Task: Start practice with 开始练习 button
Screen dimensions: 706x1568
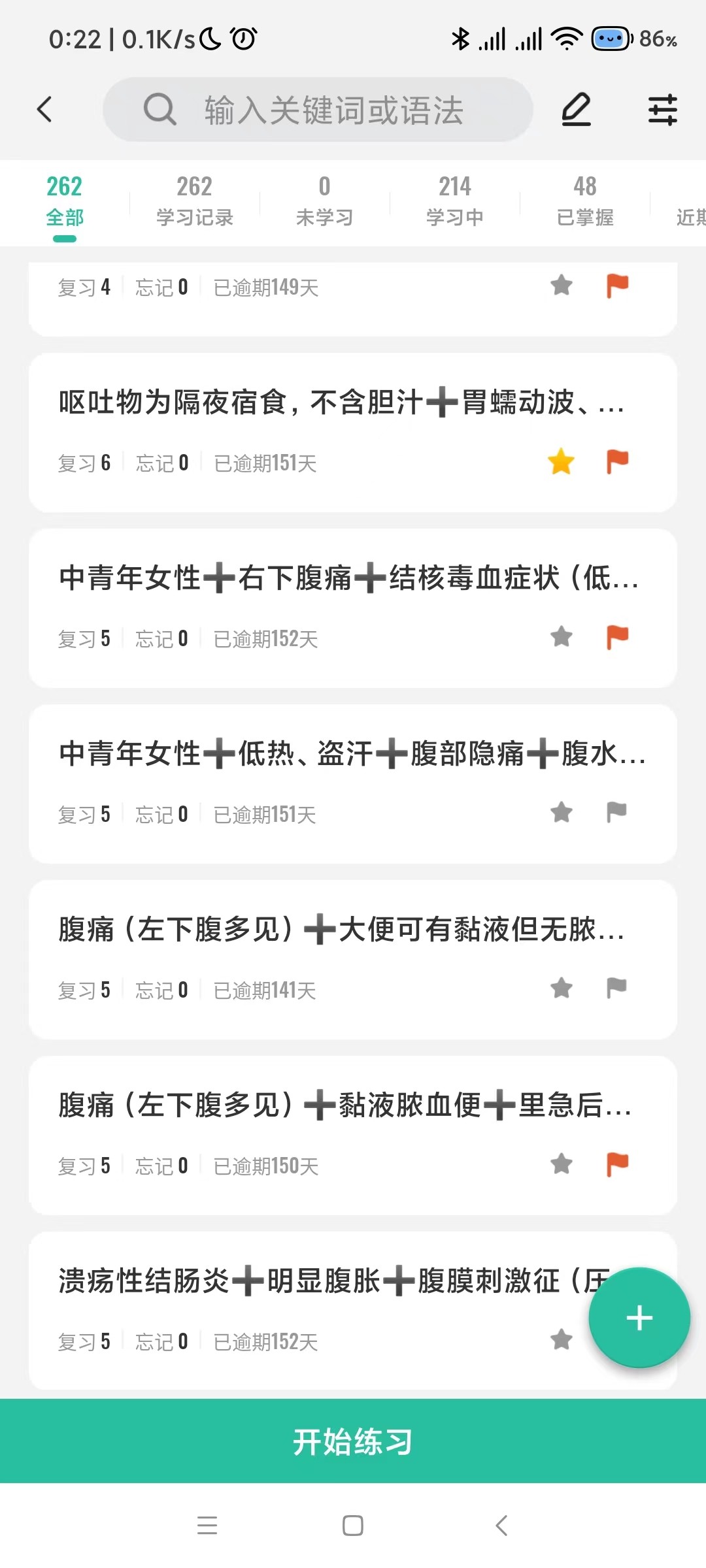Action: (353, 1441)
